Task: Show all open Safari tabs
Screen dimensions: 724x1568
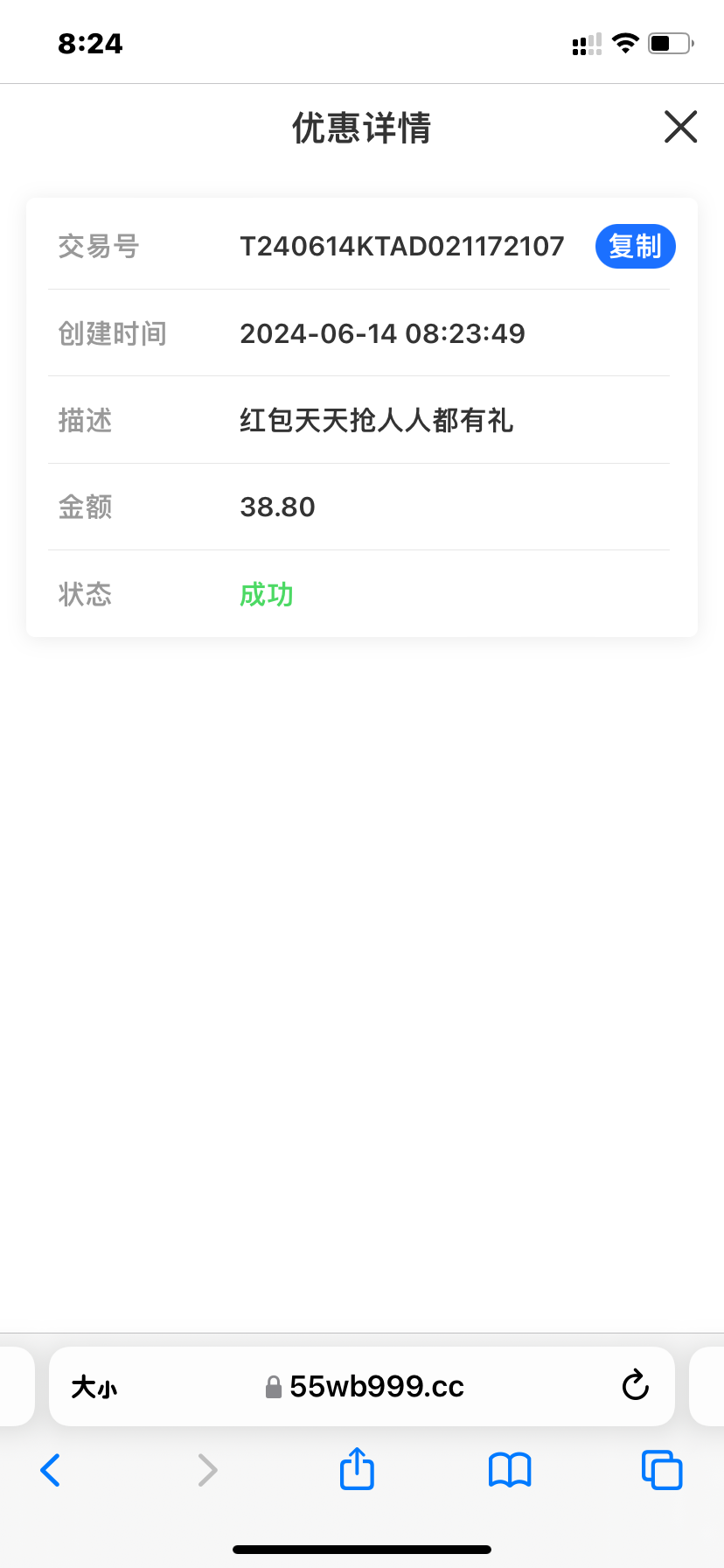Action: pyautogui.click(x=662, y=1470)
